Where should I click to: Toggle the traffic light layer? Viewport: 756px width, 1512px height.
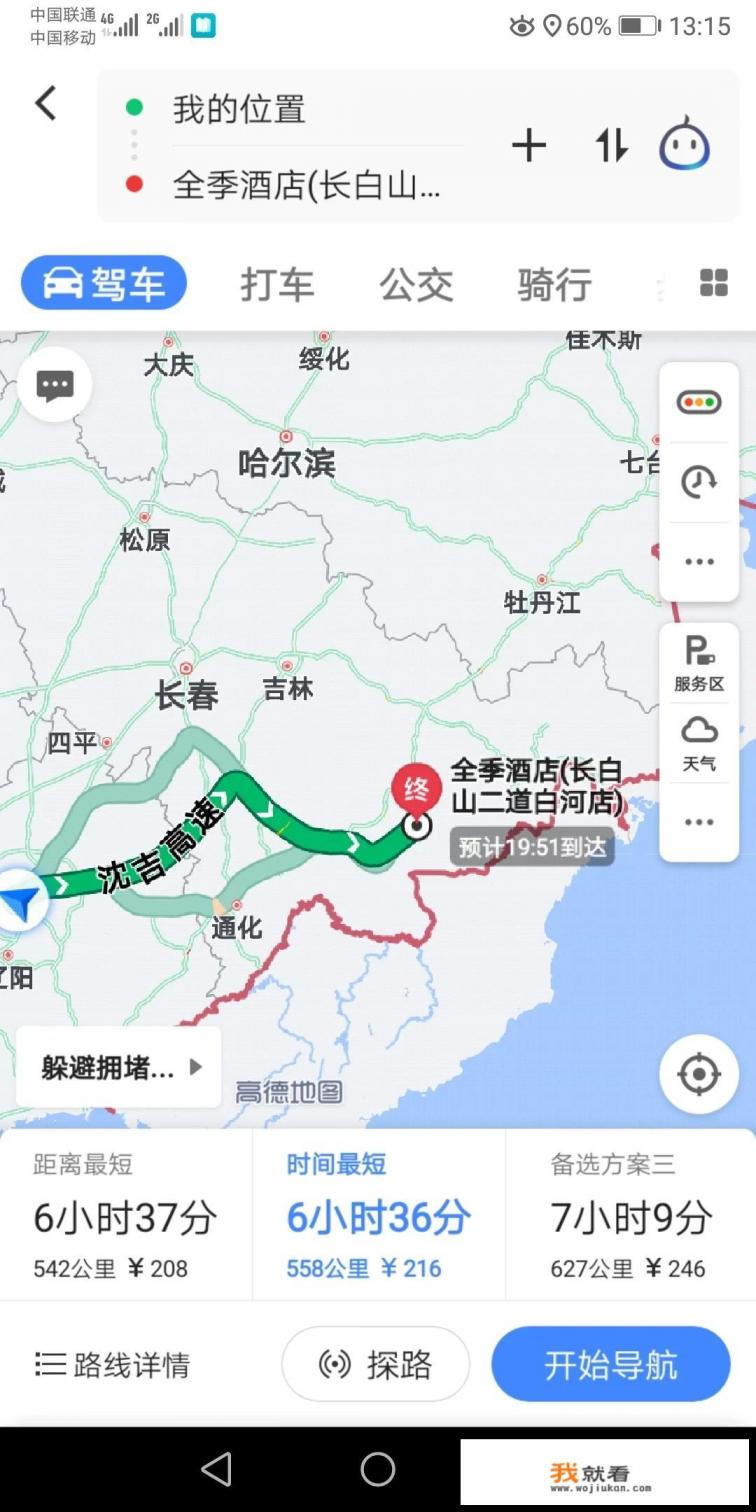pos(699,403)
